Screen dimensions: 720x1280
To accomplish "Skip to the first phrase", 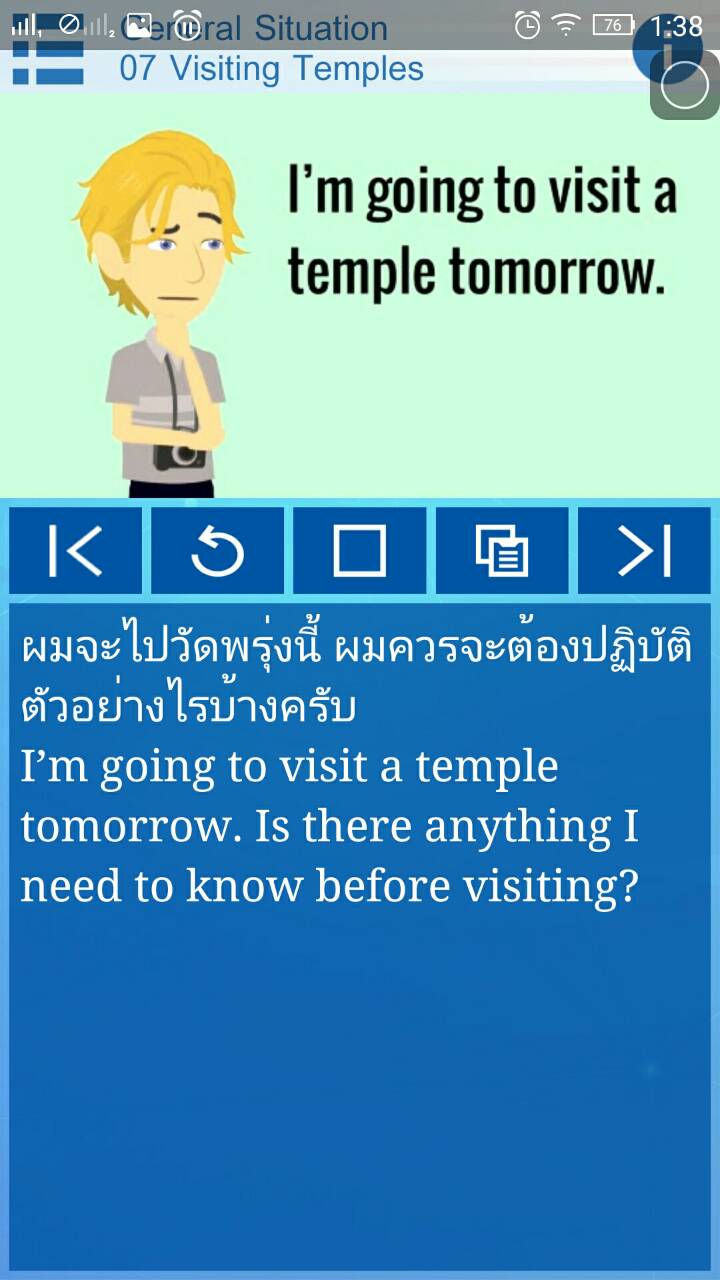I will [76, 550].
